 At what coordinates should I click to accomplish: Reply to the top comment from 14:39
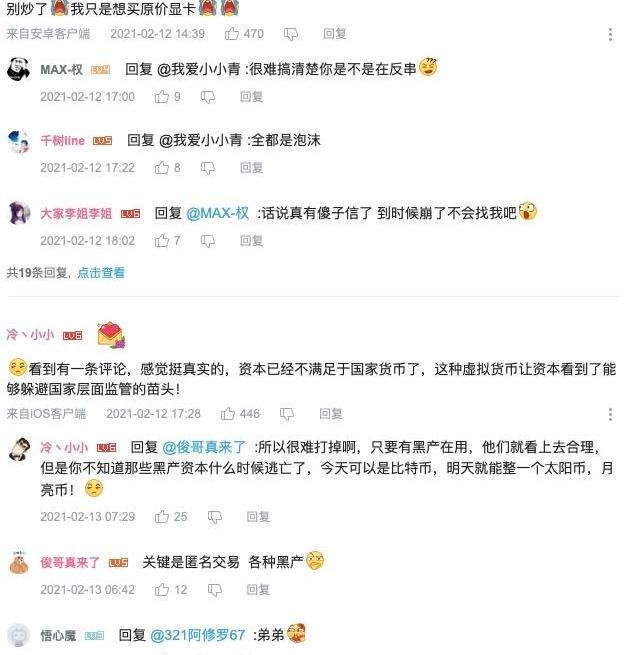pos(335,34)
